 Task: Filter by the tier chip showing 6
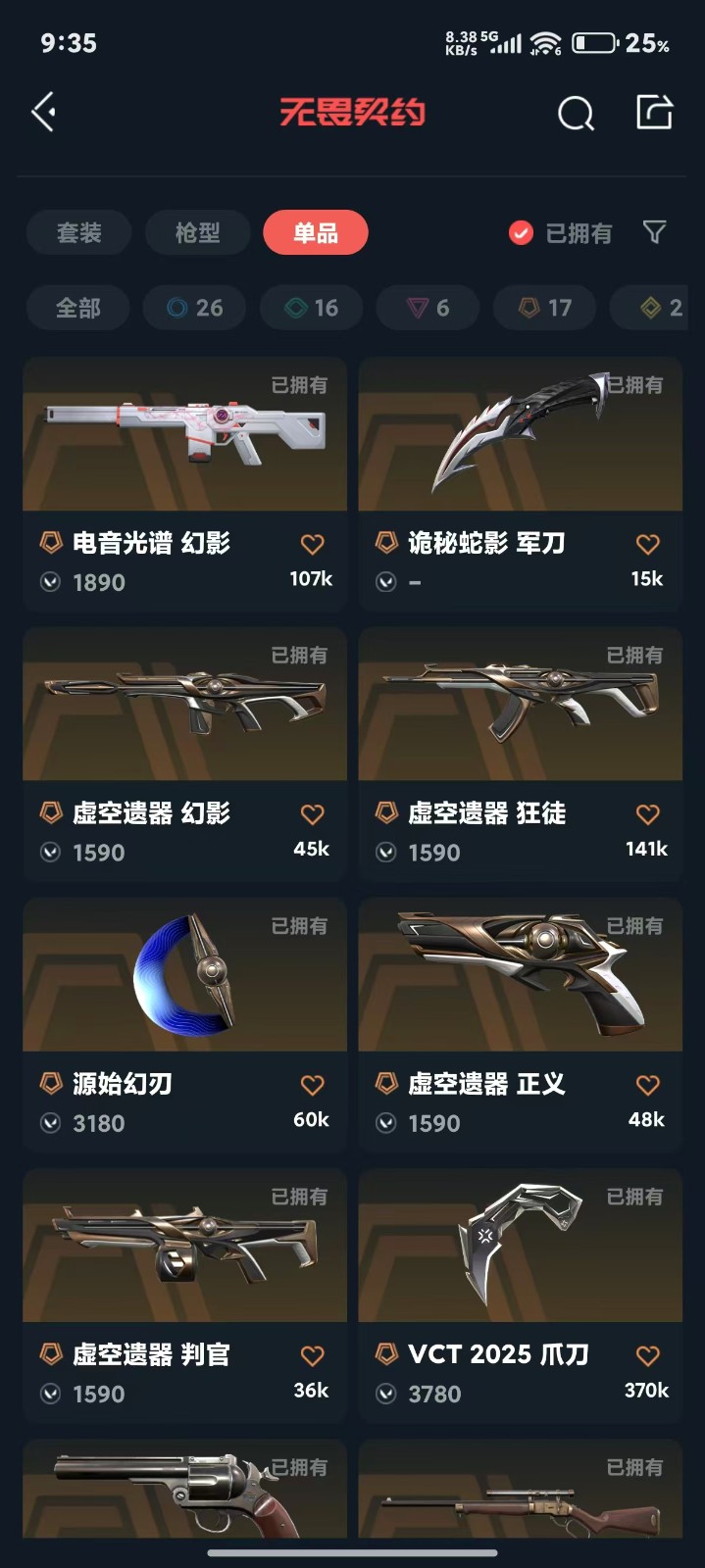[428, 308]
